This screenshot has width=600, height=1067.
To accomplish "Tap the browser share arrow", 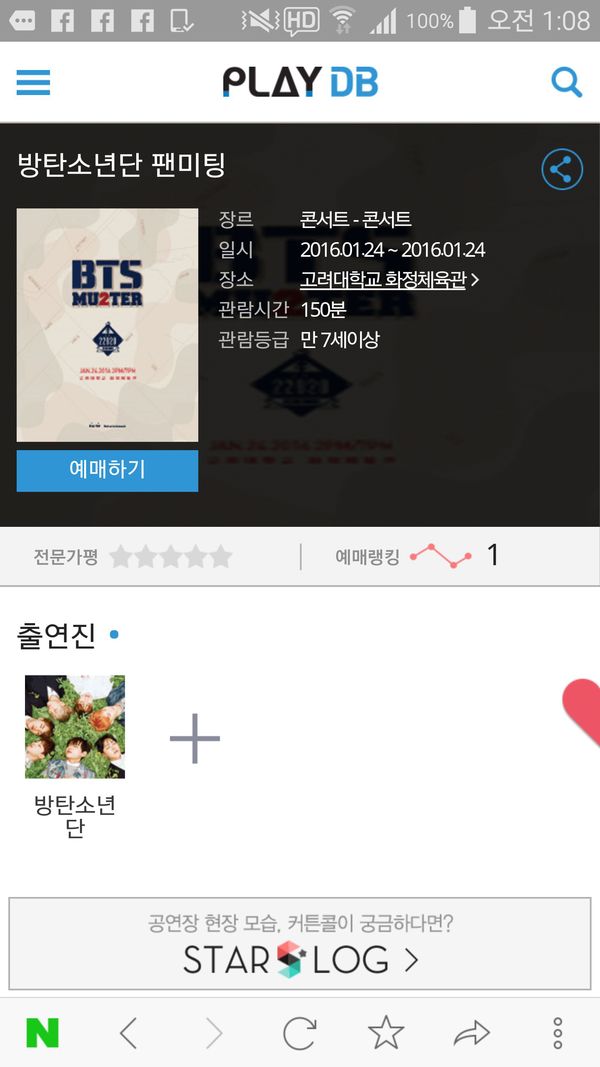I will pos(471,1033).
